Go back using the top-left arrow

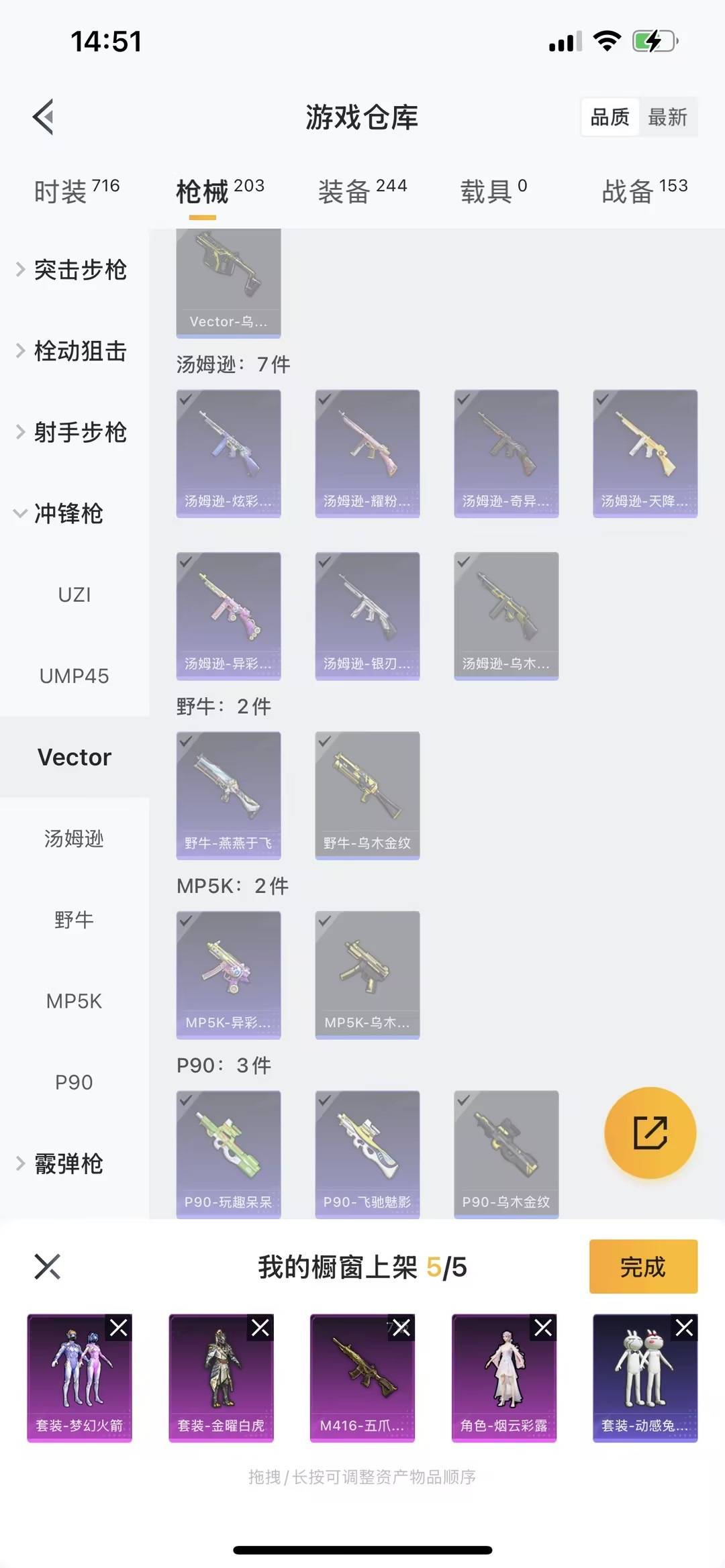pos(44,117)
